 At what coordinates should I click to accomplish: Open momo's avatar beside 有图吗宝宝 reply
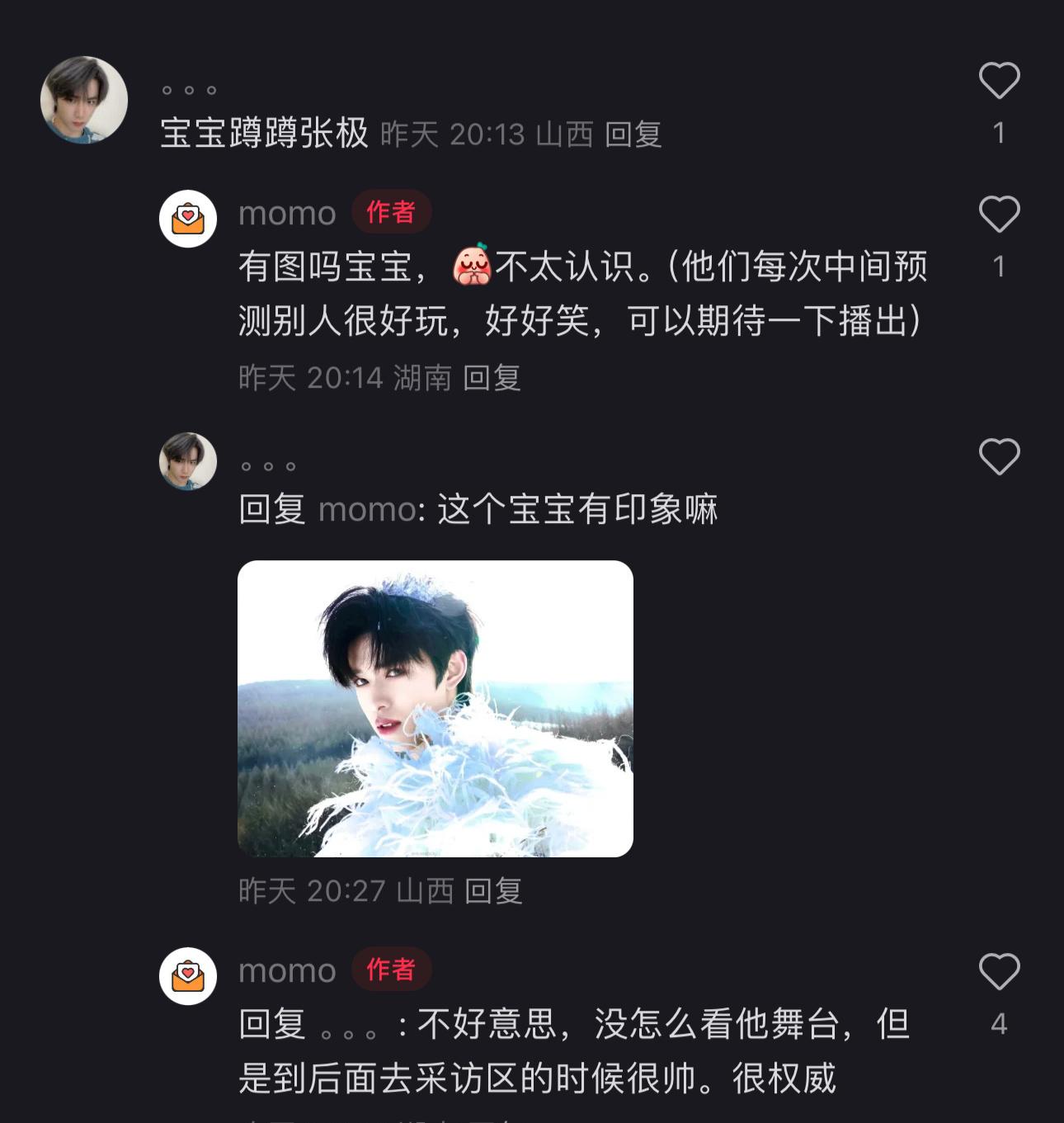click(188, 219)
